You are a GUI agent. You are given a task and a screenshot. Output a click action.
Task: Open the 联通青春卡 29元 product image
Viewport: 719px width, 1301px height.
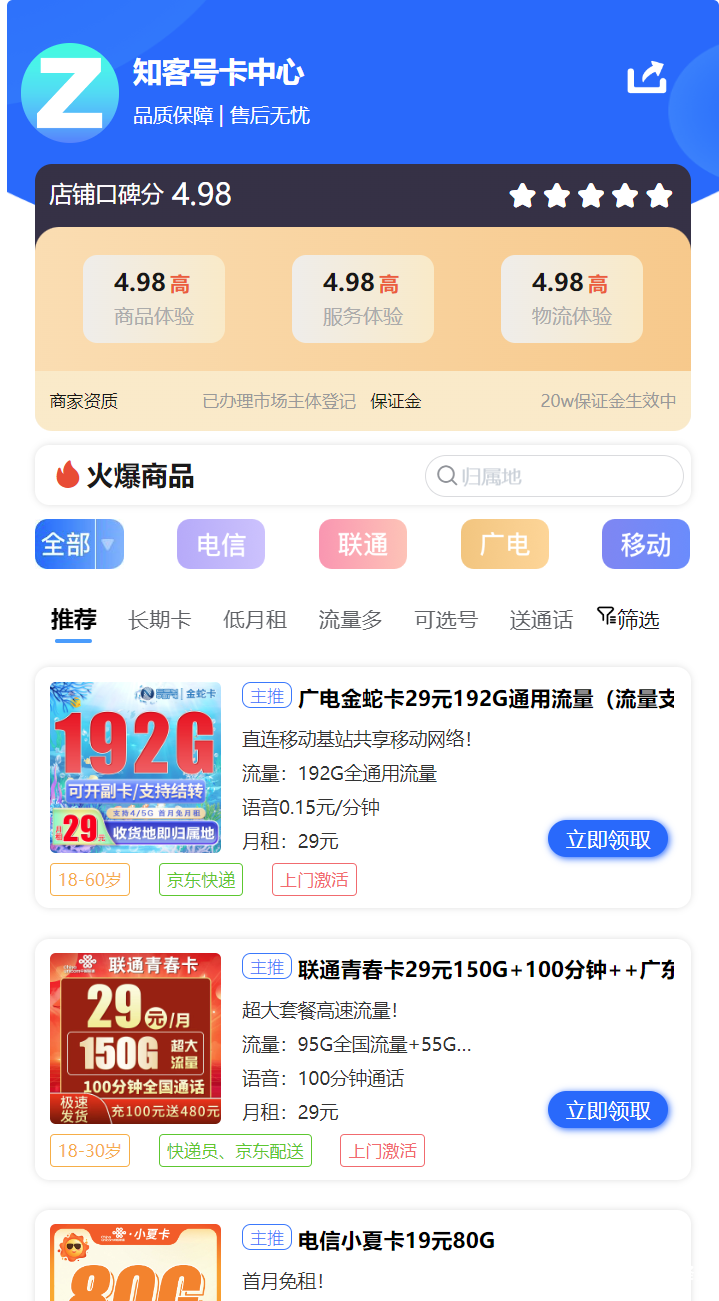(x=135, y=1038)
